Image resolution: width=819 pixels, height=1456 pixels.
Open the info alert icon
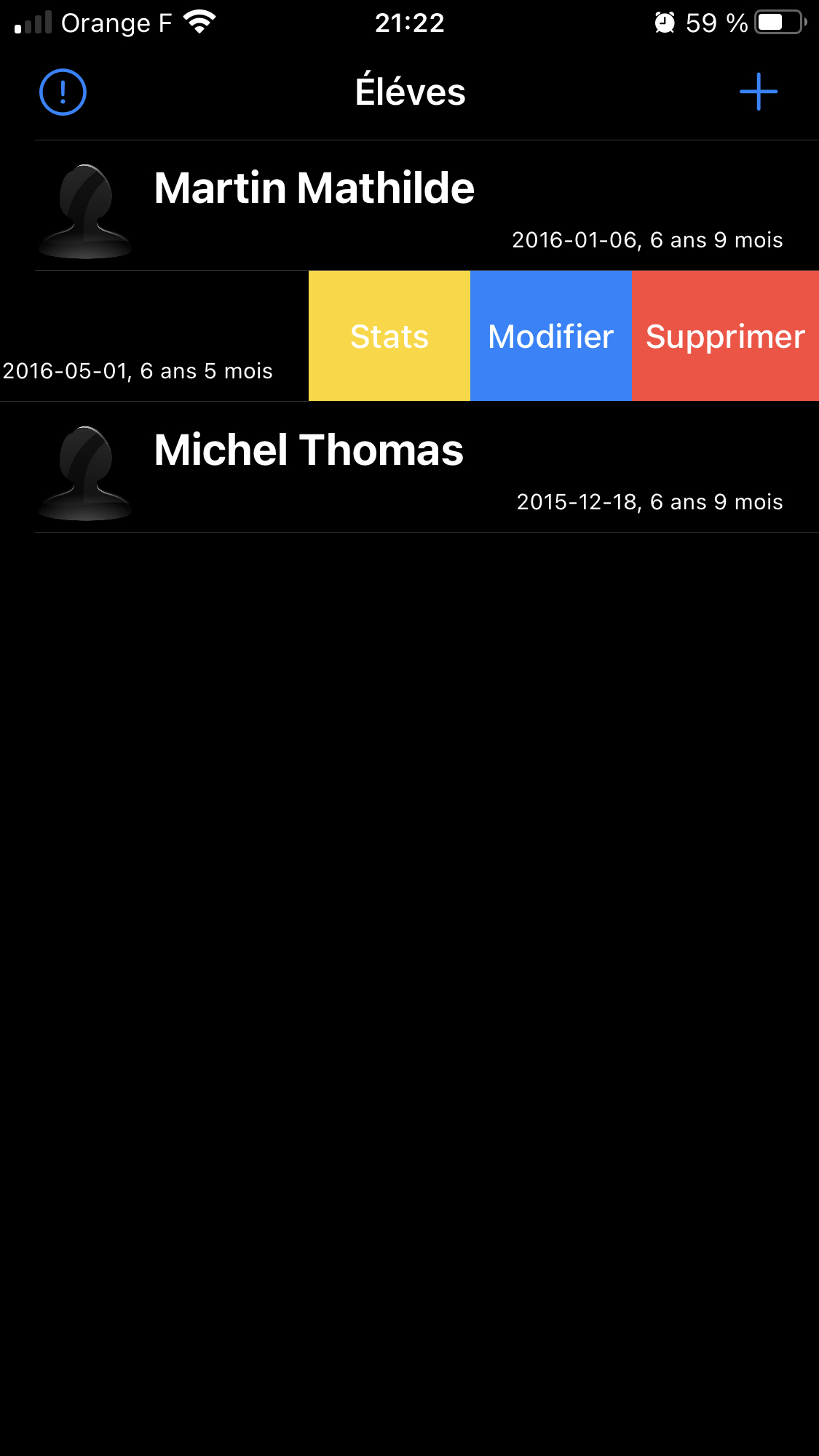[x=63, y=92]
